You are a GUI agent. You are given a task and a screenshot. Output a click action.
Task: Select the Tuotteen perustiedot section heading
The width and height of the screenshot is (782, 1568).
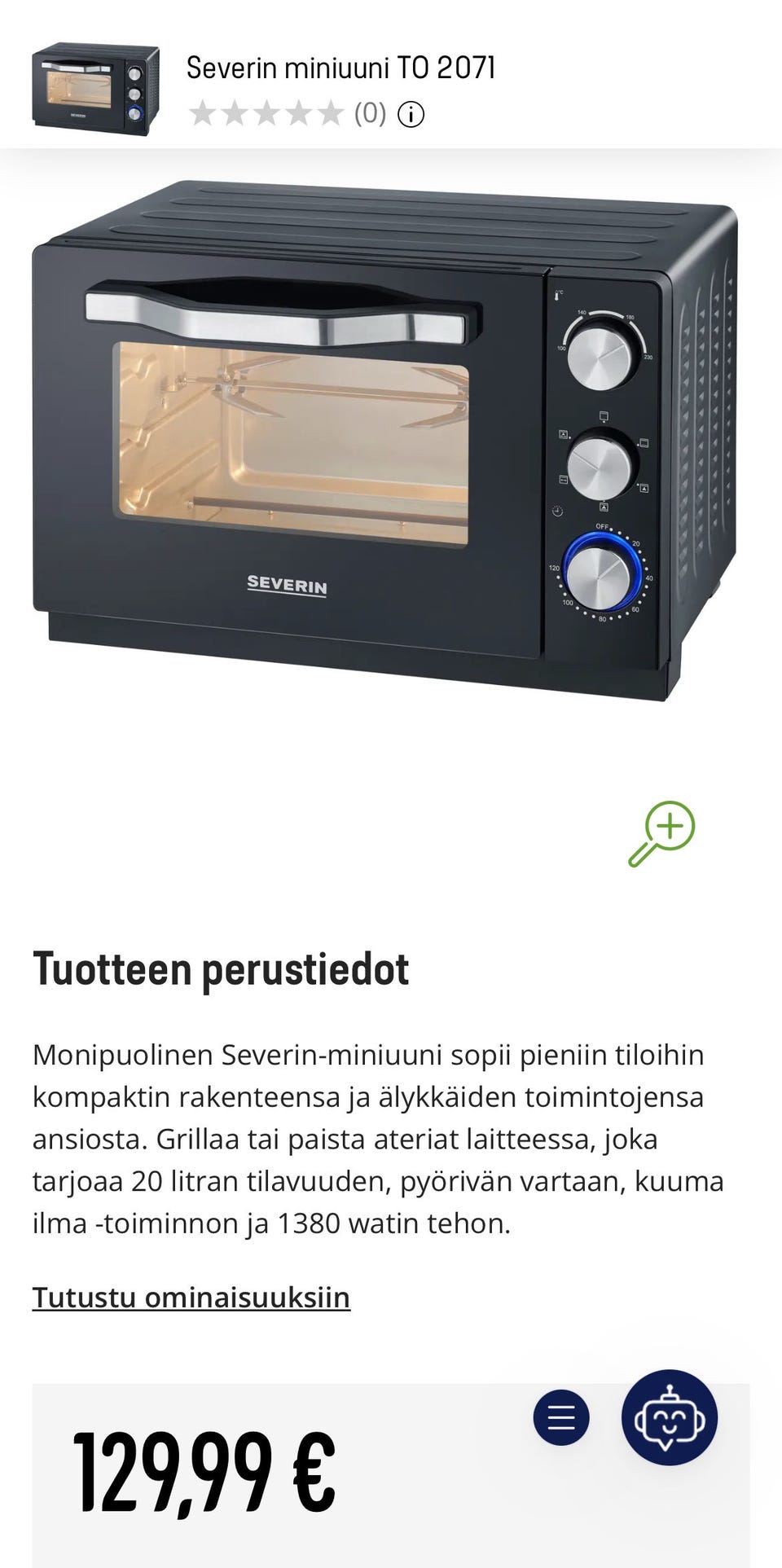coord(222,969)
